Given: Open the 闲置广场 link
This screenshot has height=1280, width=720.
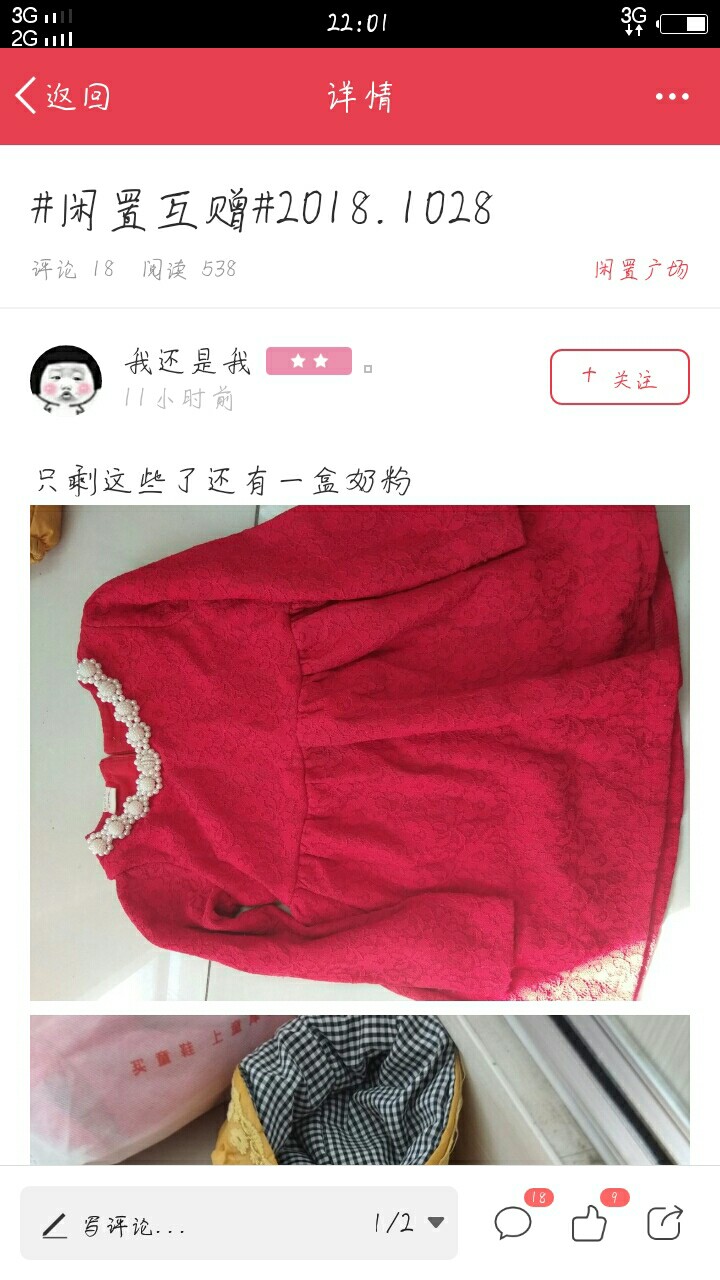Looking at the screenshot, I should pos(641,269).
